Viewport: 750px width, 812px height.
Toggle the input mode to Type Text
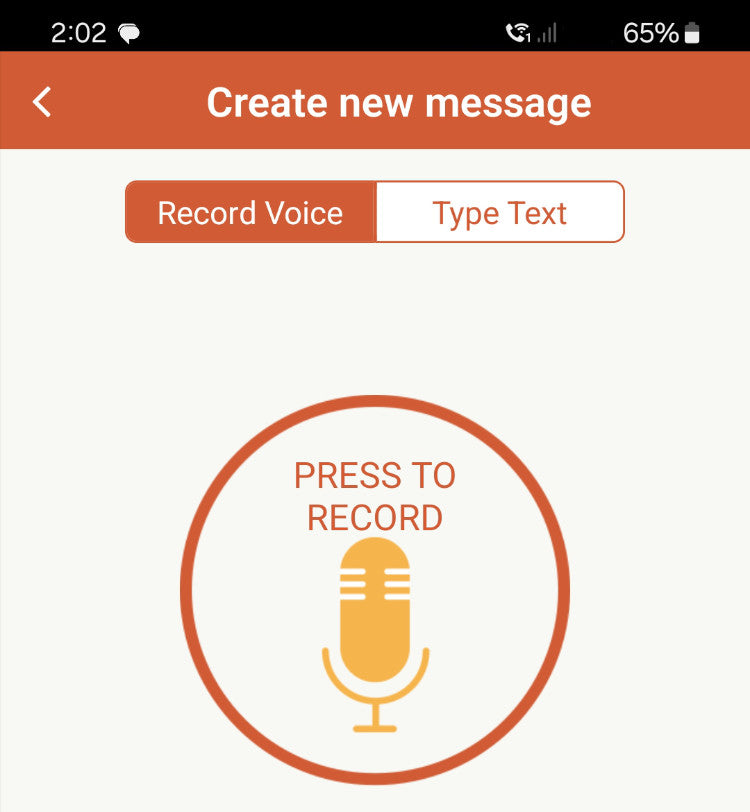click(499, 212)
